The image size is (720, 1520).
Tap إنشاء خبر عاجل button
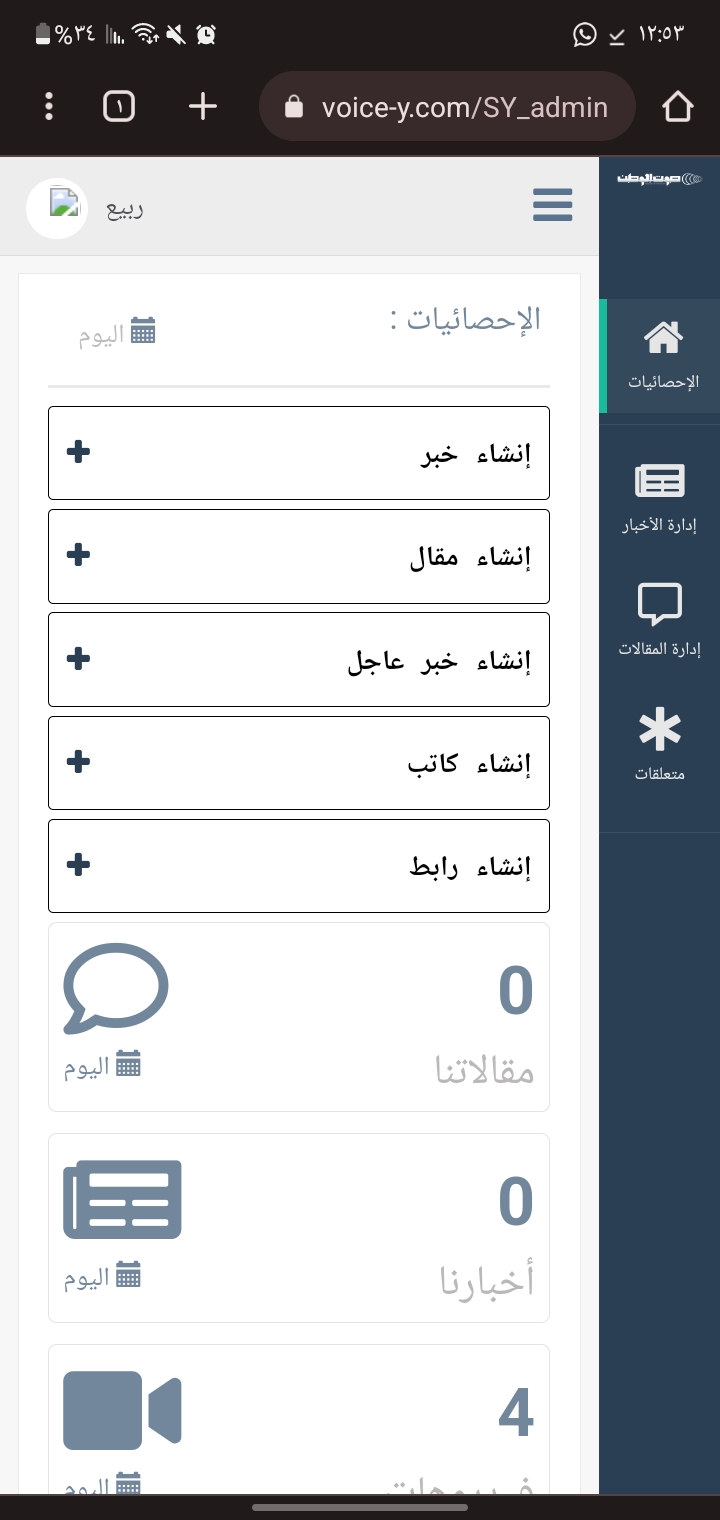pos(299,660)
